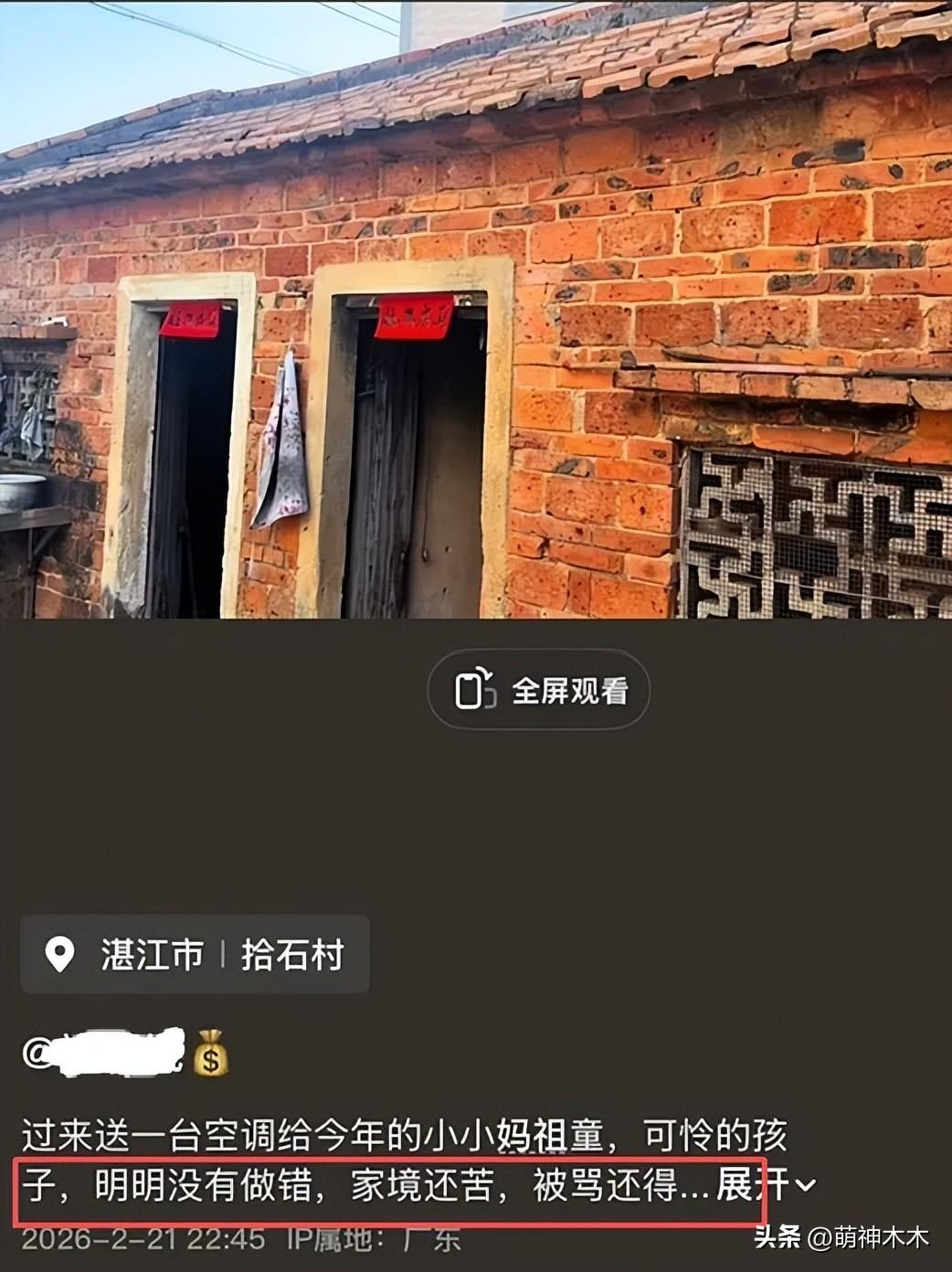Tap the 全屏观看 full-screen button

click(x=539, y=691)
